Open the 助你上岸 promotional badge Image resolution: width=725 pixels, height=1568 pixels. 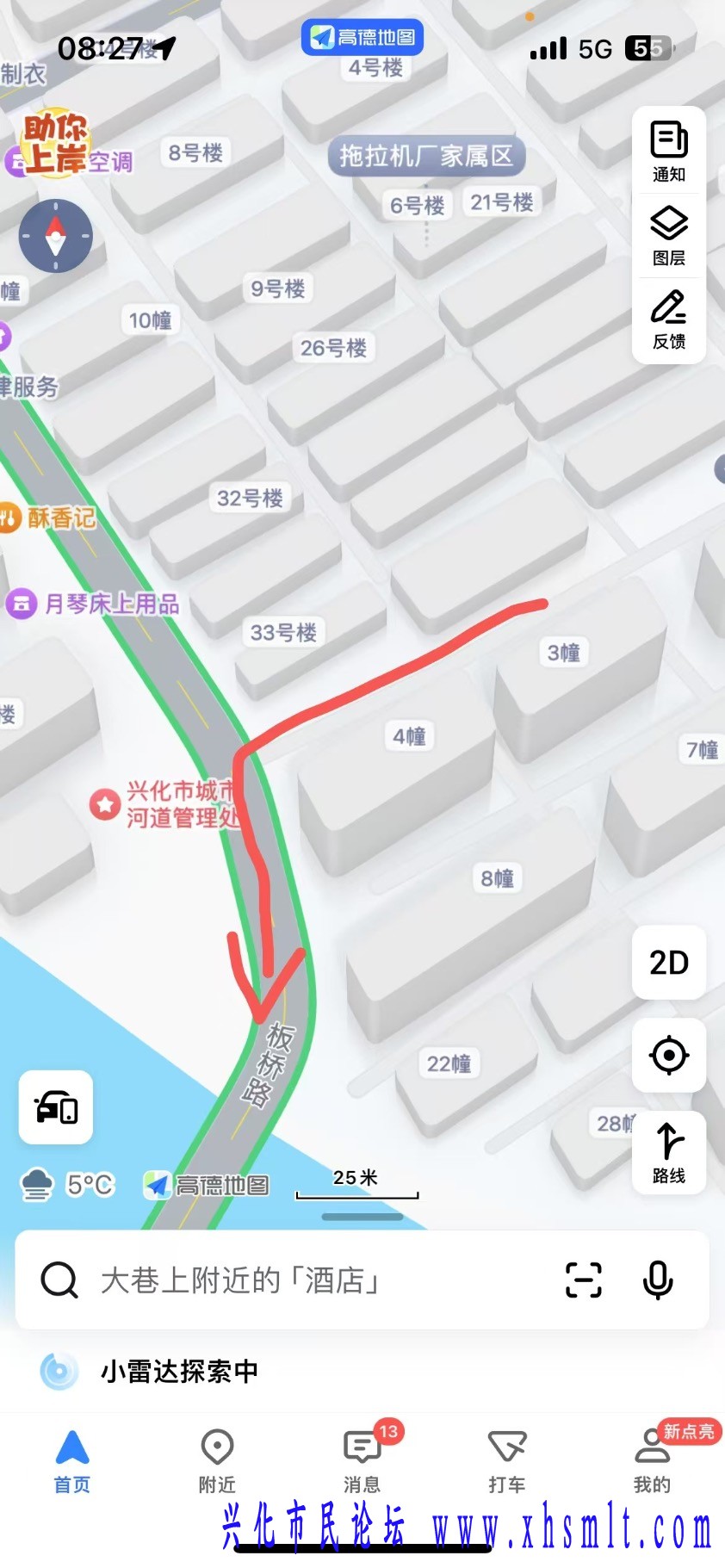click(55, 144)
